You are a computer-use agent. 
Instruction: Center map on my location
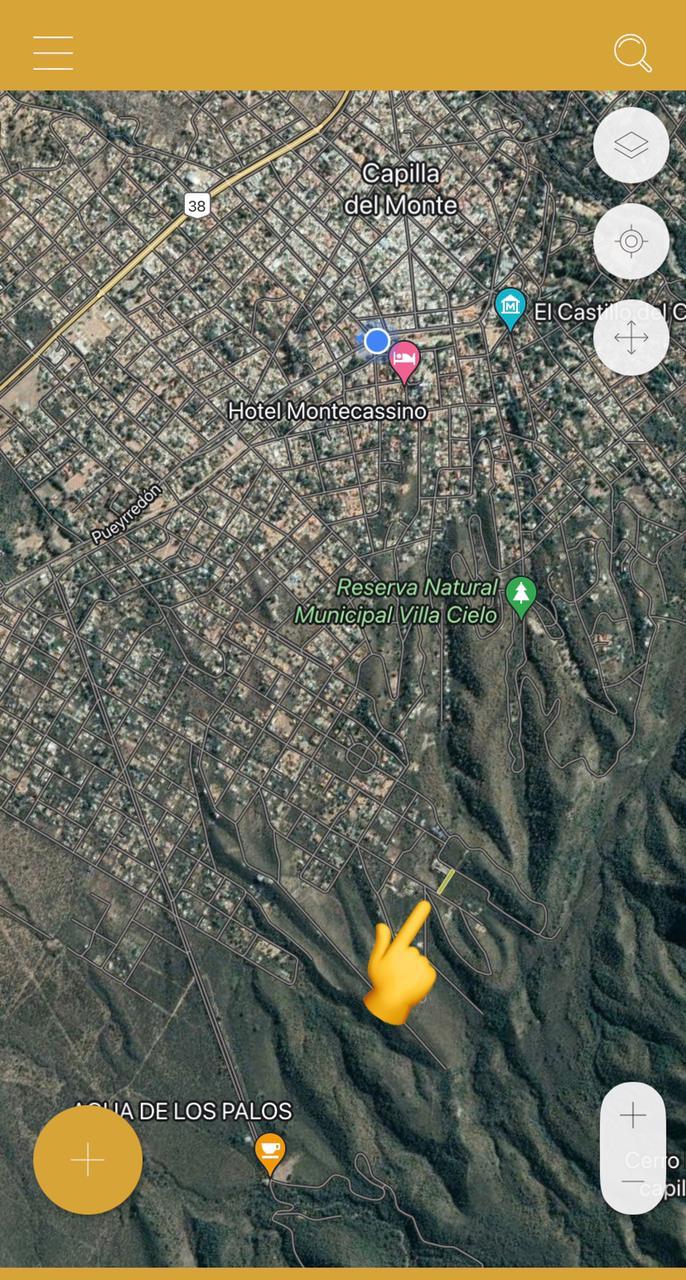click(631, 241)
